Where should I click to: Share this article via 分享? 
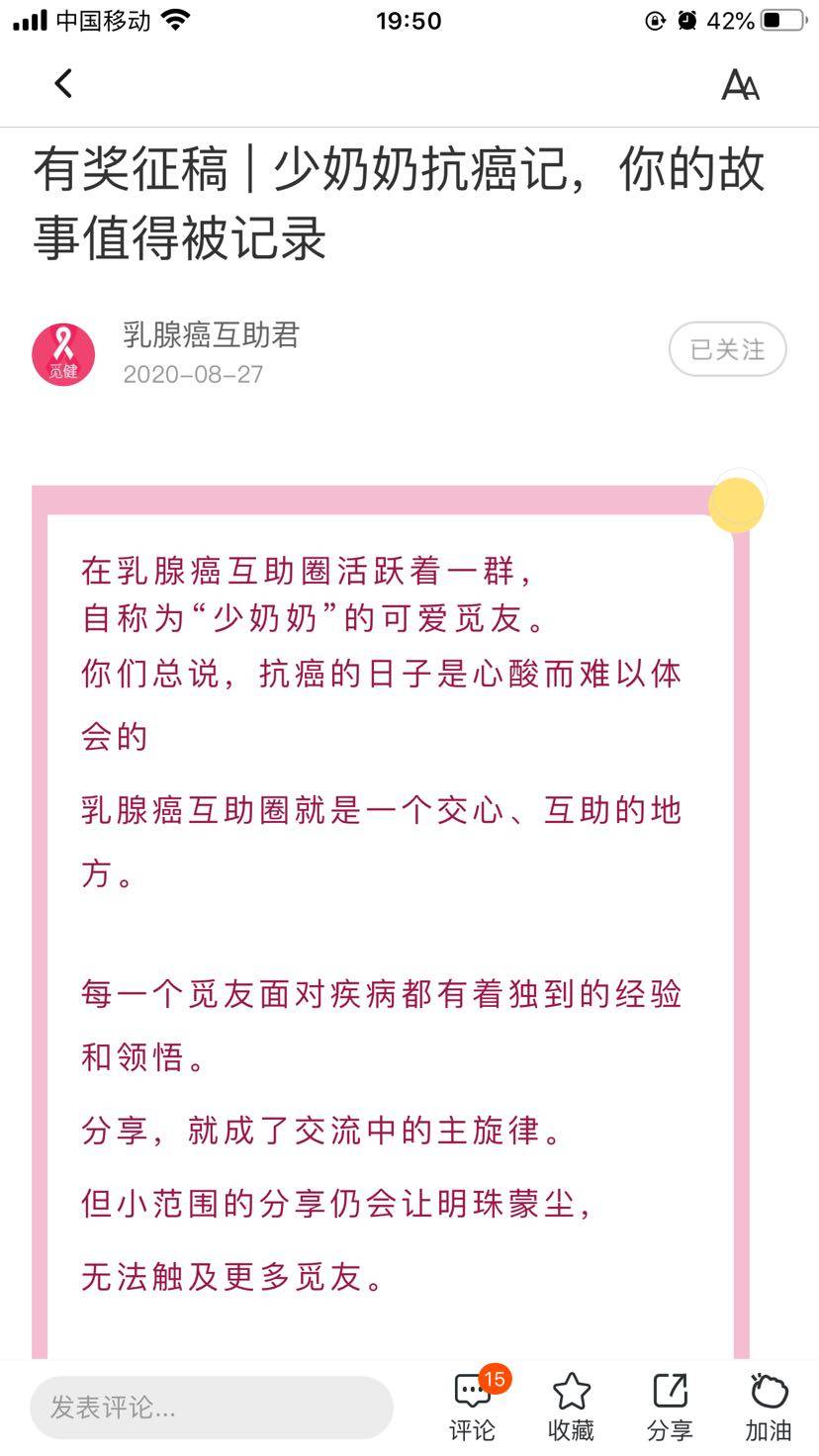tap(670, 1405)
